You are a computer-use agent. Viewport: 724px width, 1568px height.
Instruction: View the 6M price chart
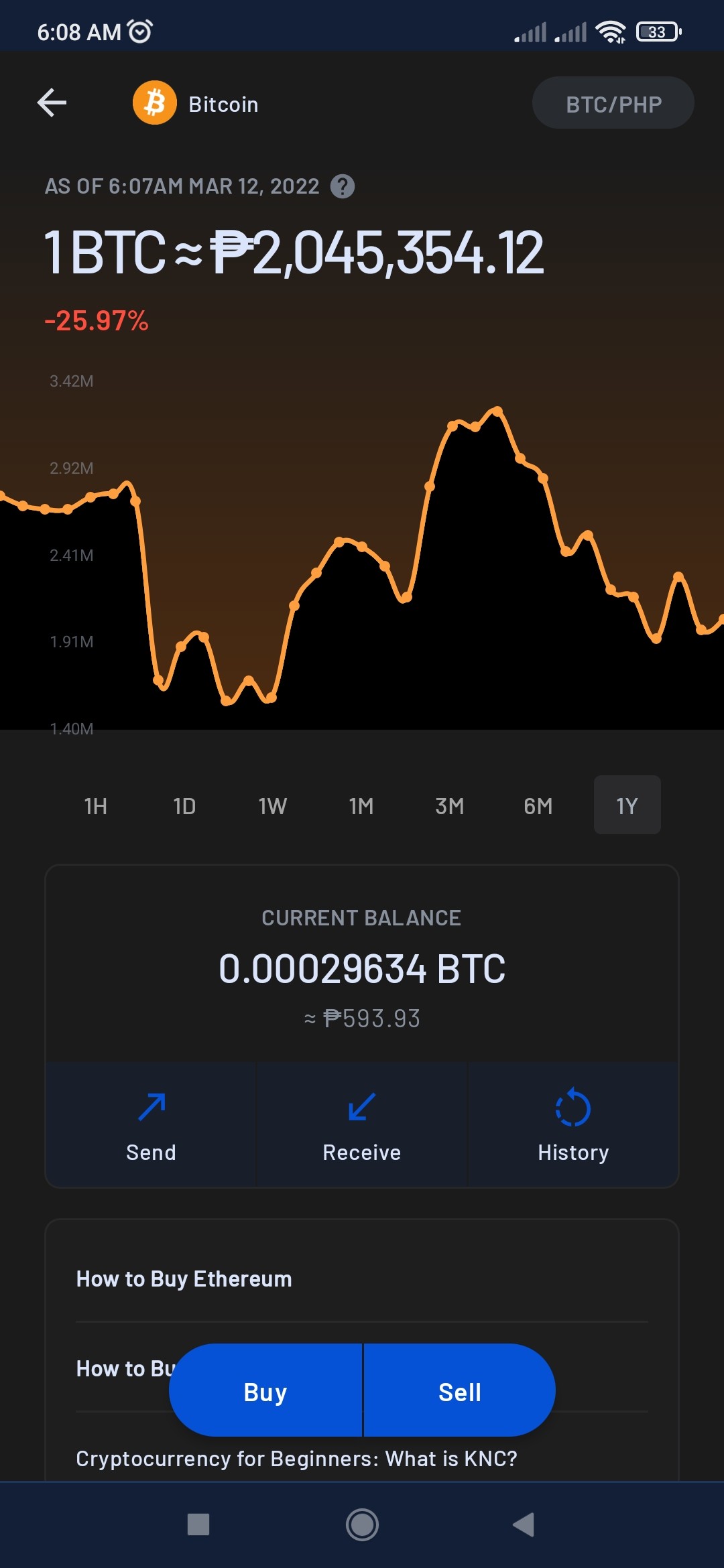[538, 805]
